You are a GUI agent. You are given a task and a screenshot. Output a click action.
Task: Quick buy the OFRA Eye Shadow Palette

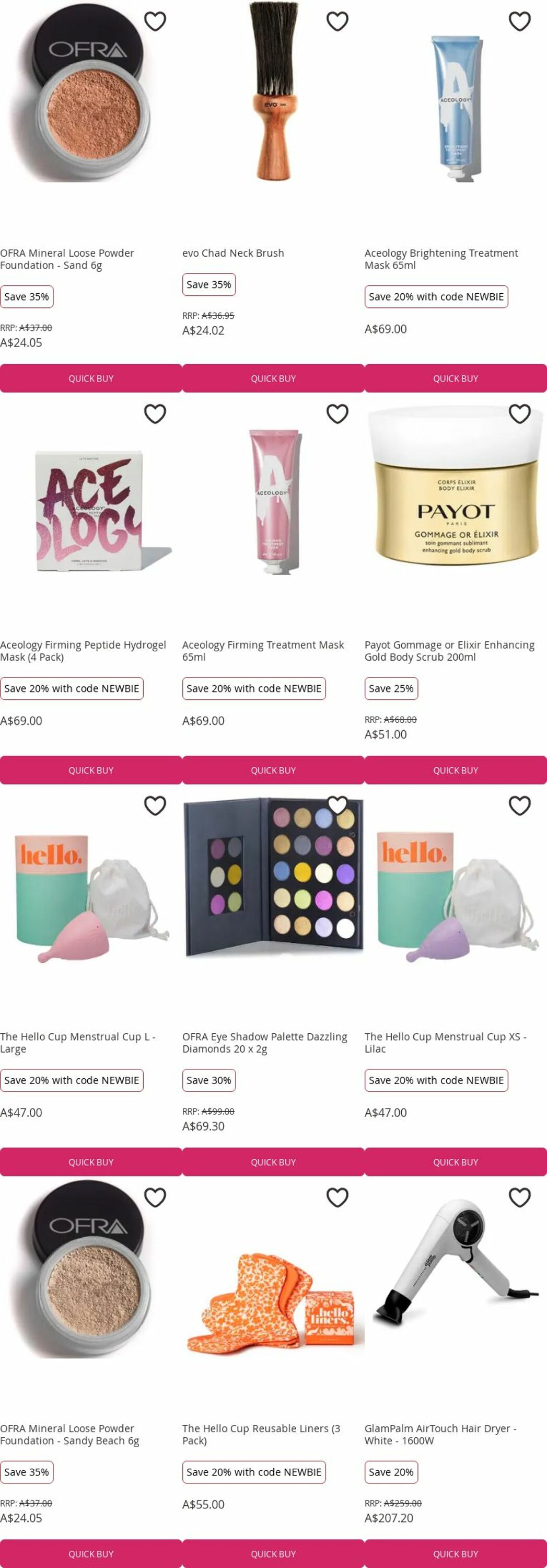click(273, 1162)
